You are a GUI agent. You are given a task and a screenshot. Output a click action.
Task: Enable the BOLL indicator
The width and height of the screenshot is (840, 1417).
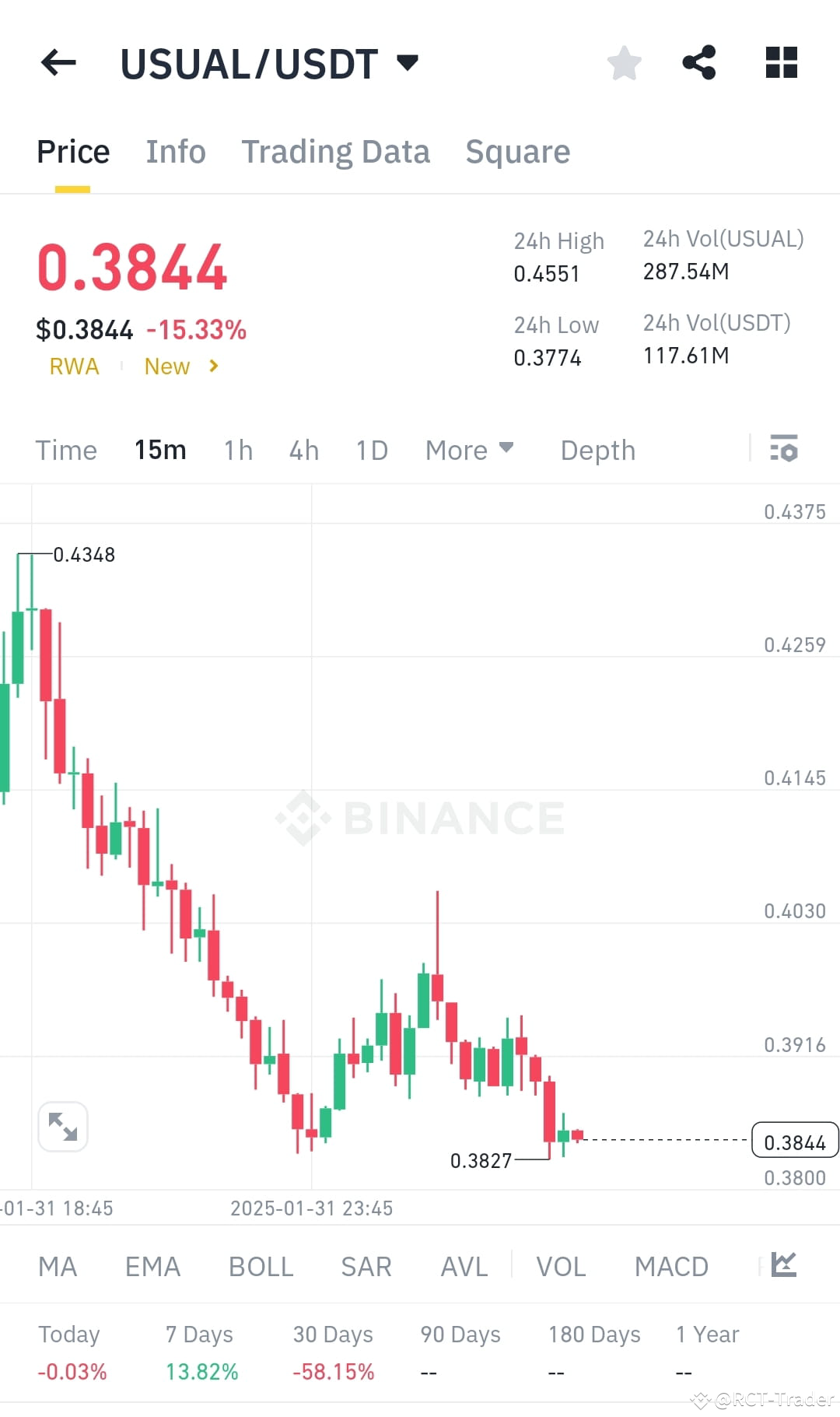tap(261, 1266)
